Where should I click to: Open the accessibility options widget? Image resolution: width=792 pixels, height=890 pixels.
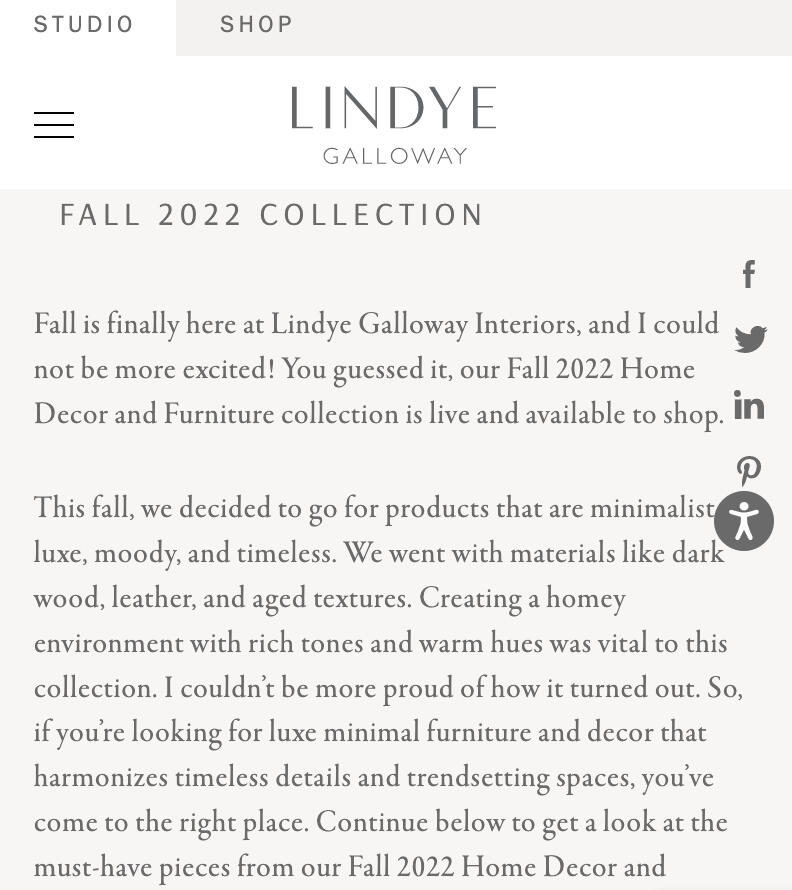(744, 521)
